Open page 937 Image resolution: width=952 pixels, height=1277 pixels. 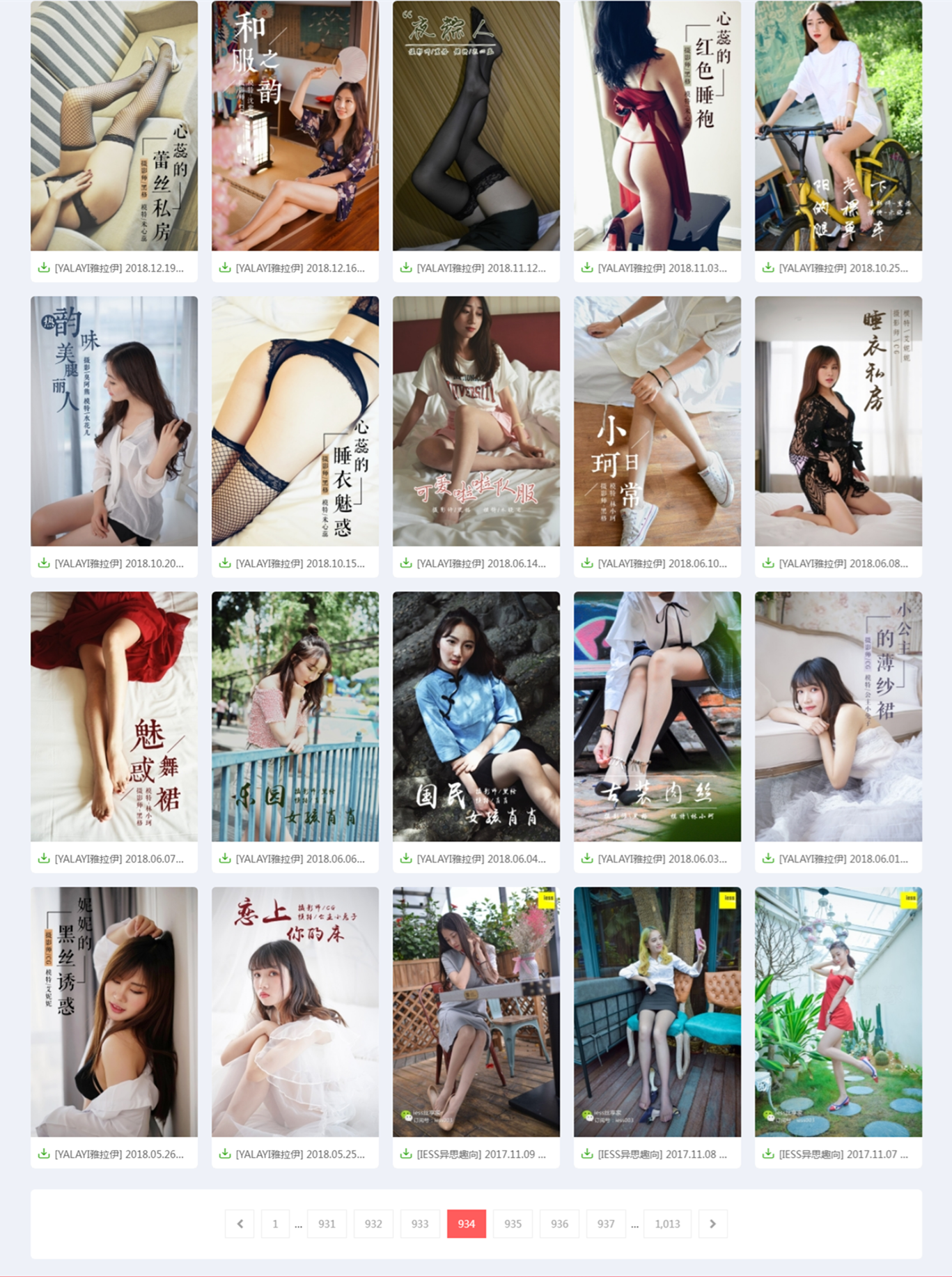click(x=606, y=1223)
